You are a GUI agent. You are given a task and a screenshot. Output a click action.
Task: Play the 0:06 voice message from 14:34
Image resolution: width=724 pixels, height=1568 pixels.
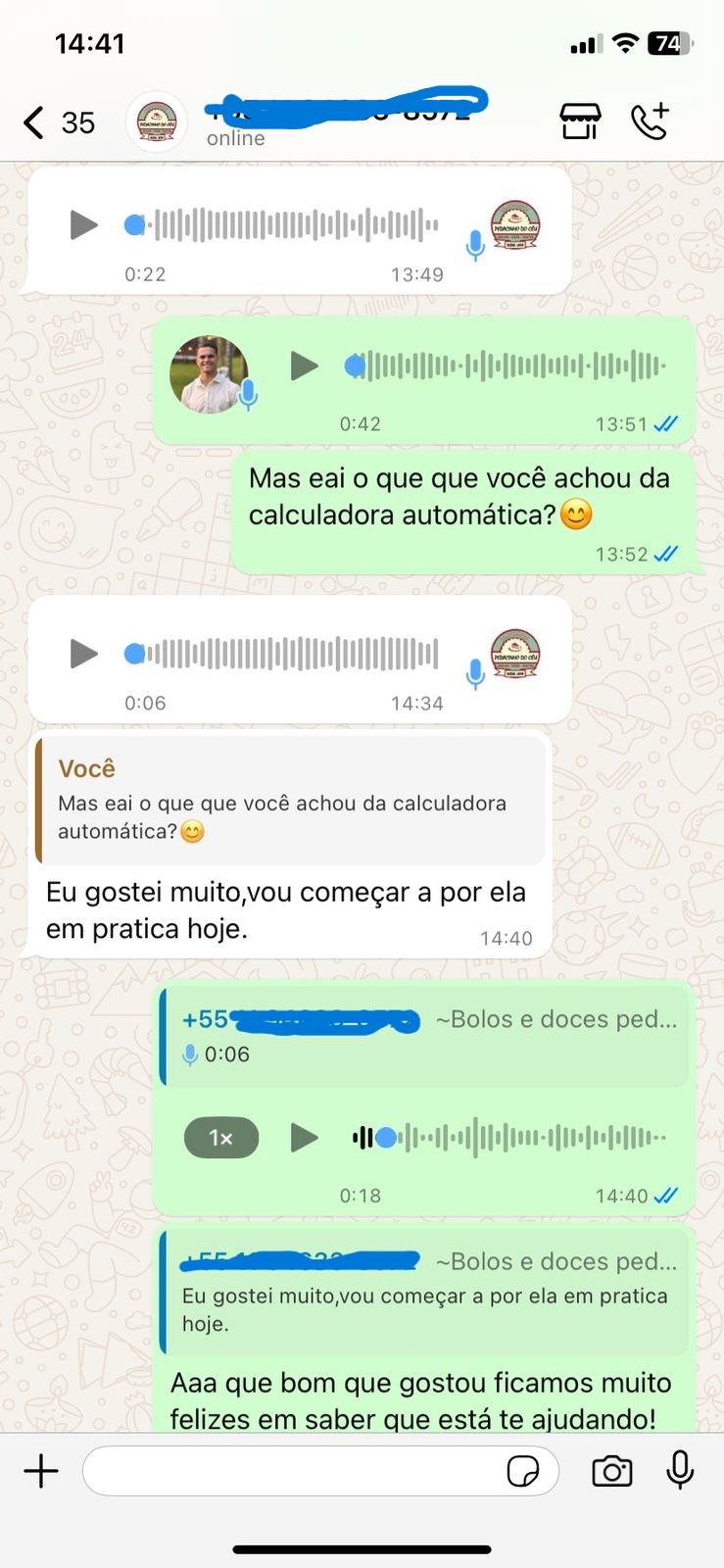83,654
